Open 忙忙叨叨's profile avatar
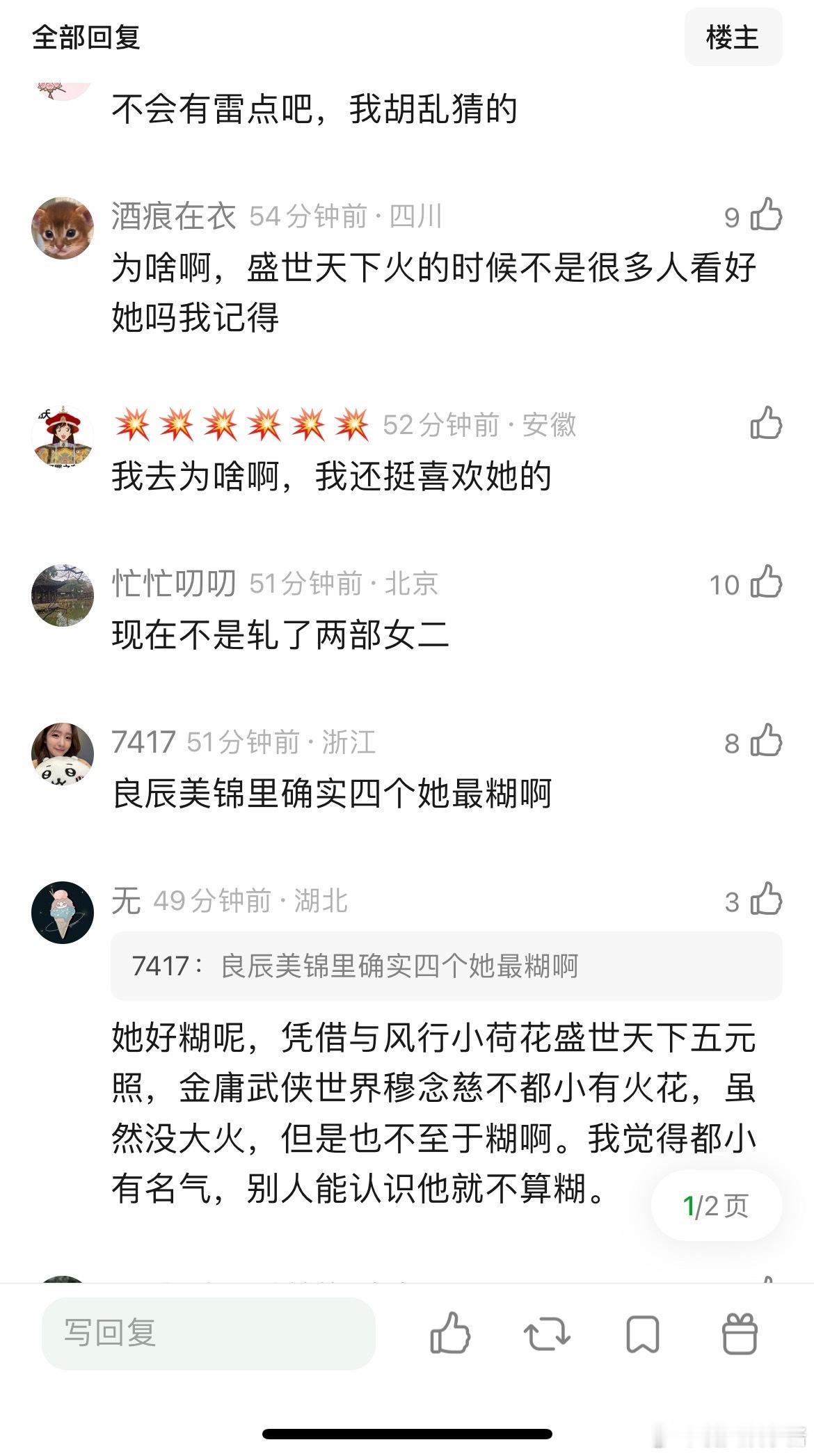The image size is (814, 1456). (x=63, y=595)
